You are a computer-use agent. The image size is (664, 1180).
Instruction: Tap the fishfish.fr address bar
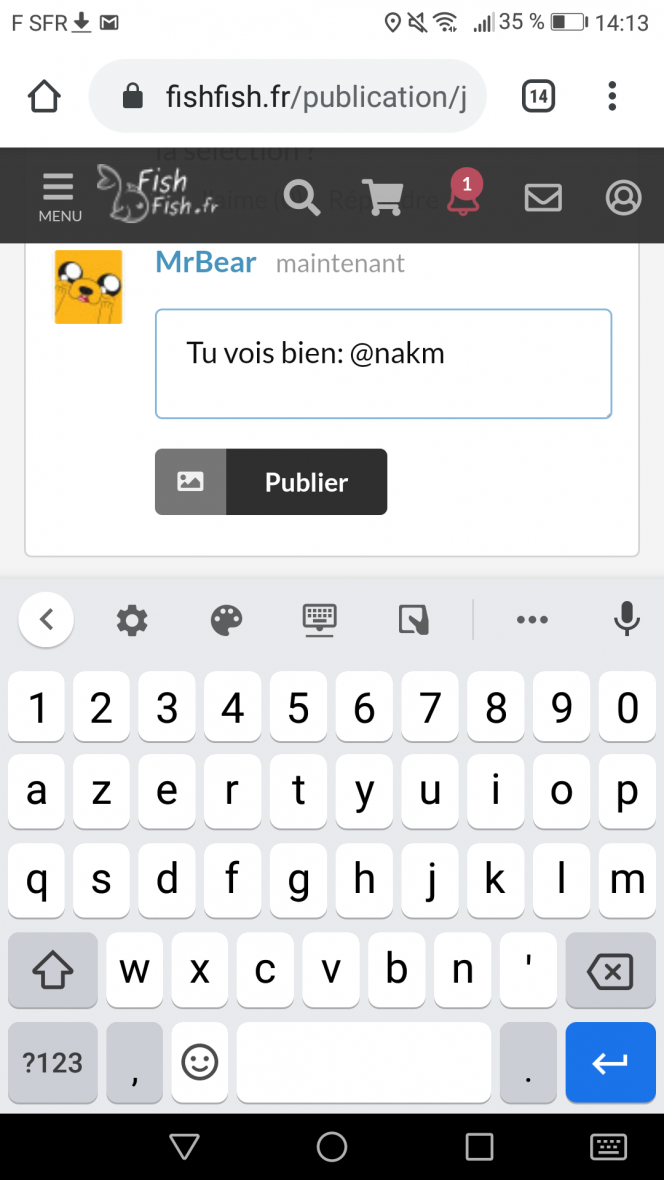pos(288,96)
